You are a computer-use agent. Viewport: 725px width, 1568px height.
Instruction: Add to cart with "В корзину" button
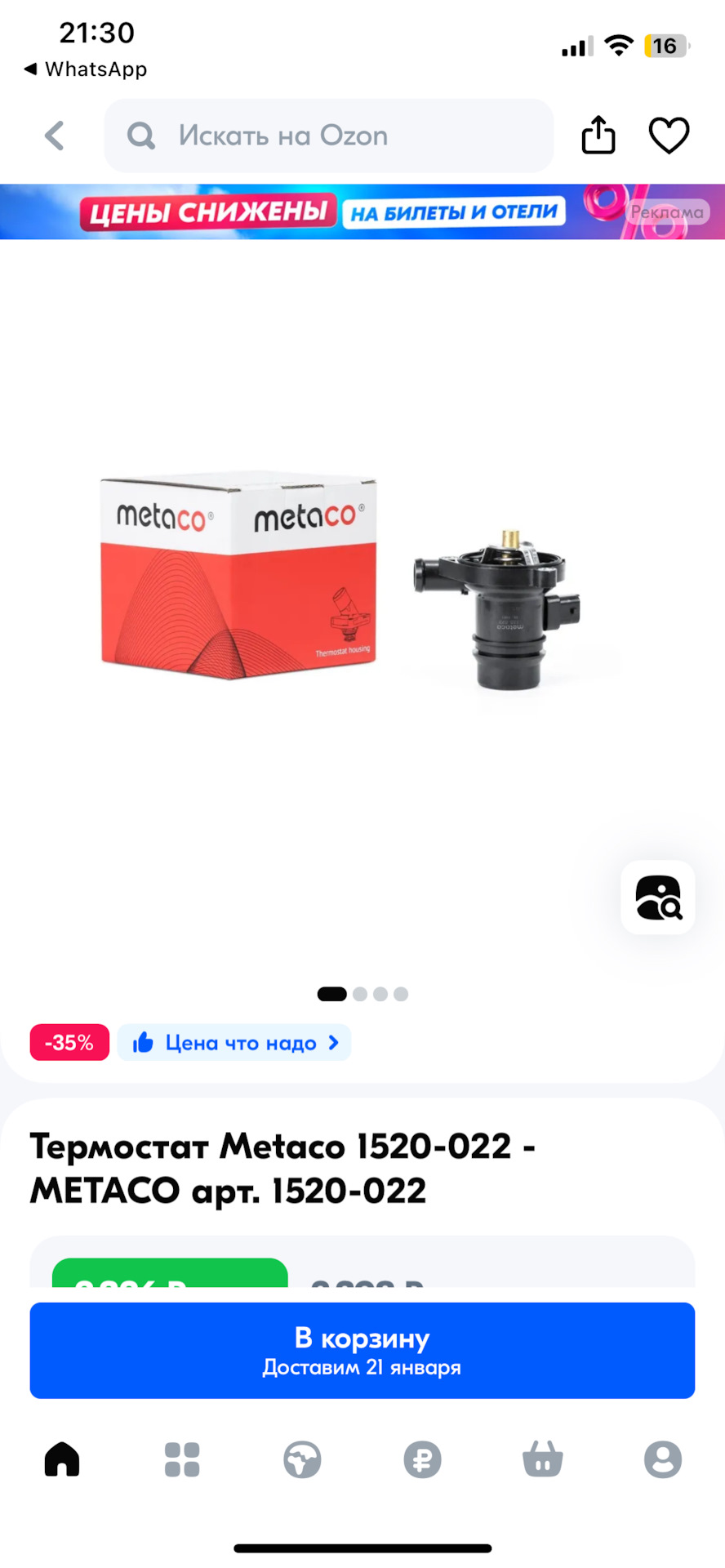[x=362, y=1350]
